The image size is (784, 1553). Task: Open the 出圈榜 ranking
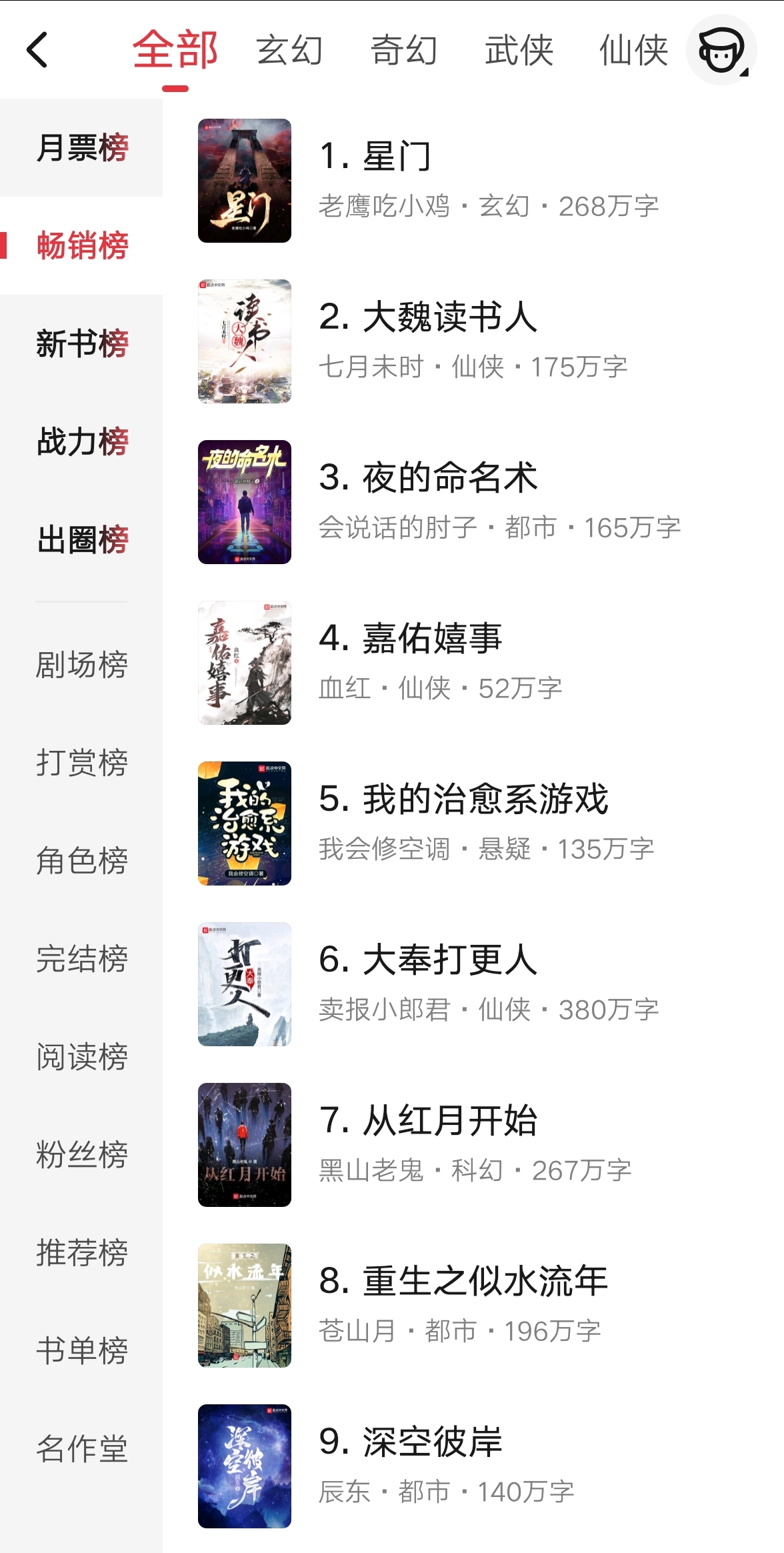82,539
